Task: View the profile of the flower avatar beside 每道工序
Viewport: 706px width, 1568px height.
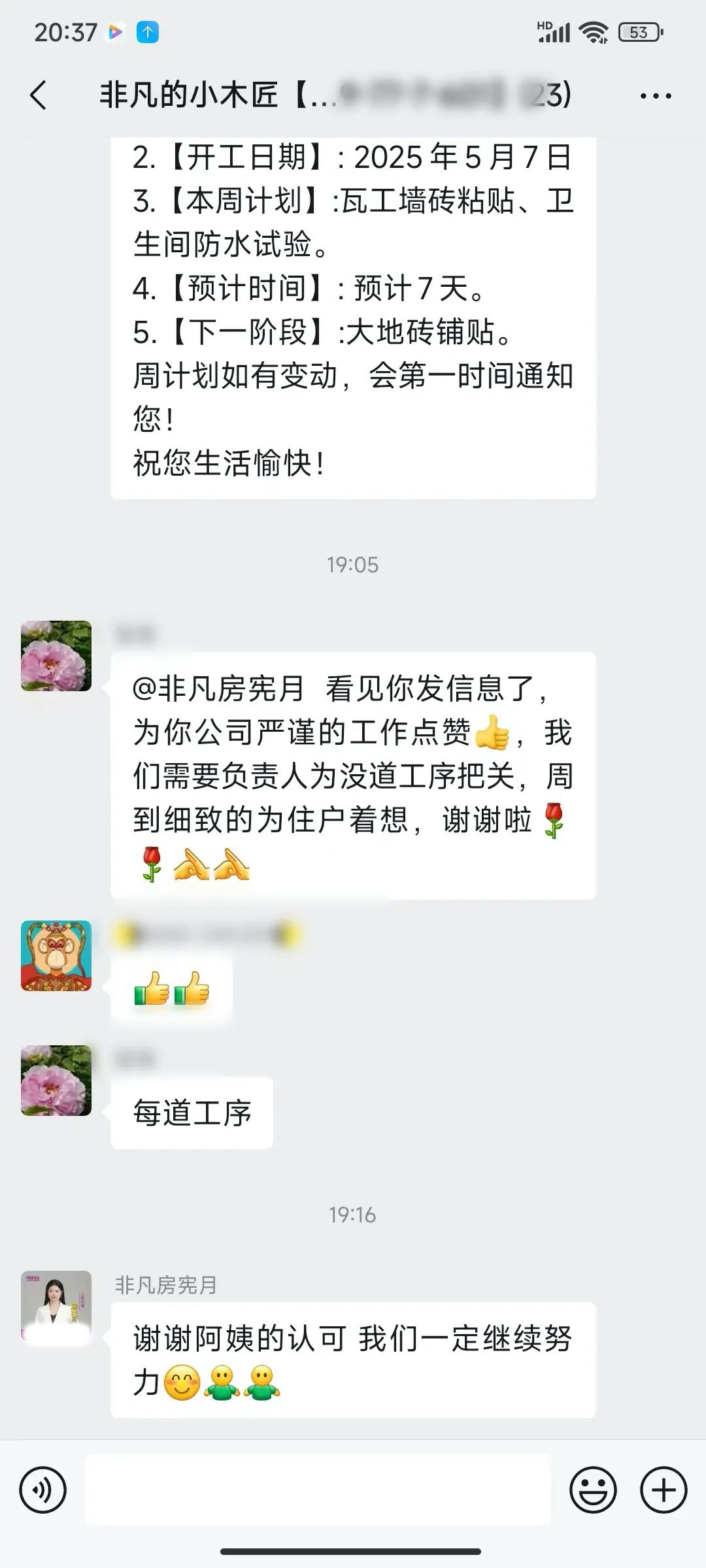Action: (x=56, y=1081)
